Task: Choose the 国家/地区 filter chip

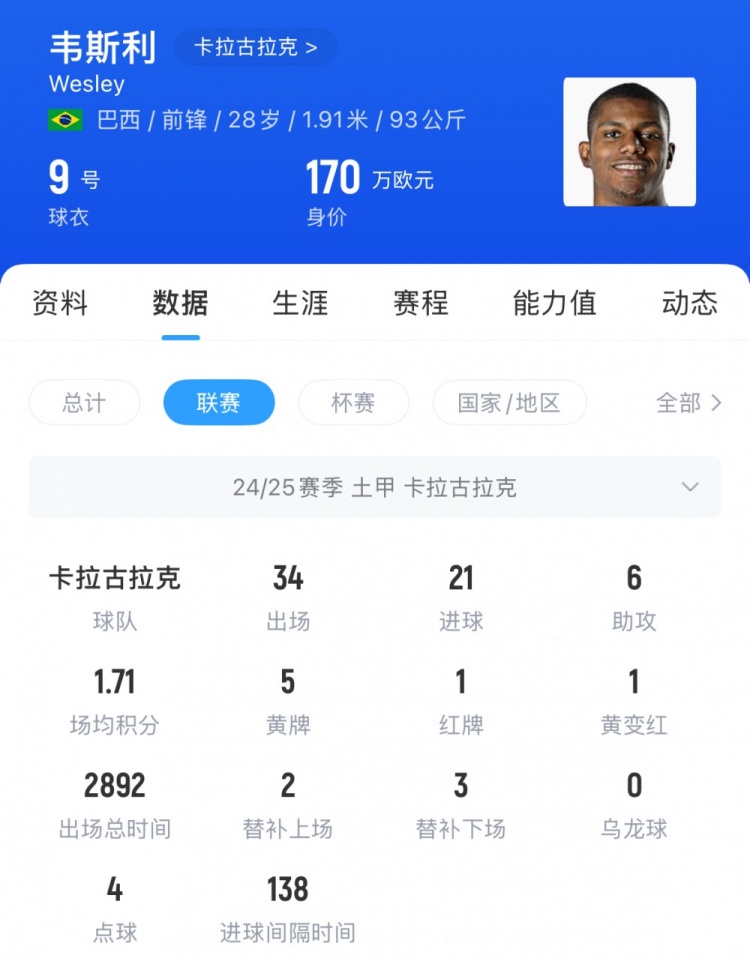Action: [509, 403]
